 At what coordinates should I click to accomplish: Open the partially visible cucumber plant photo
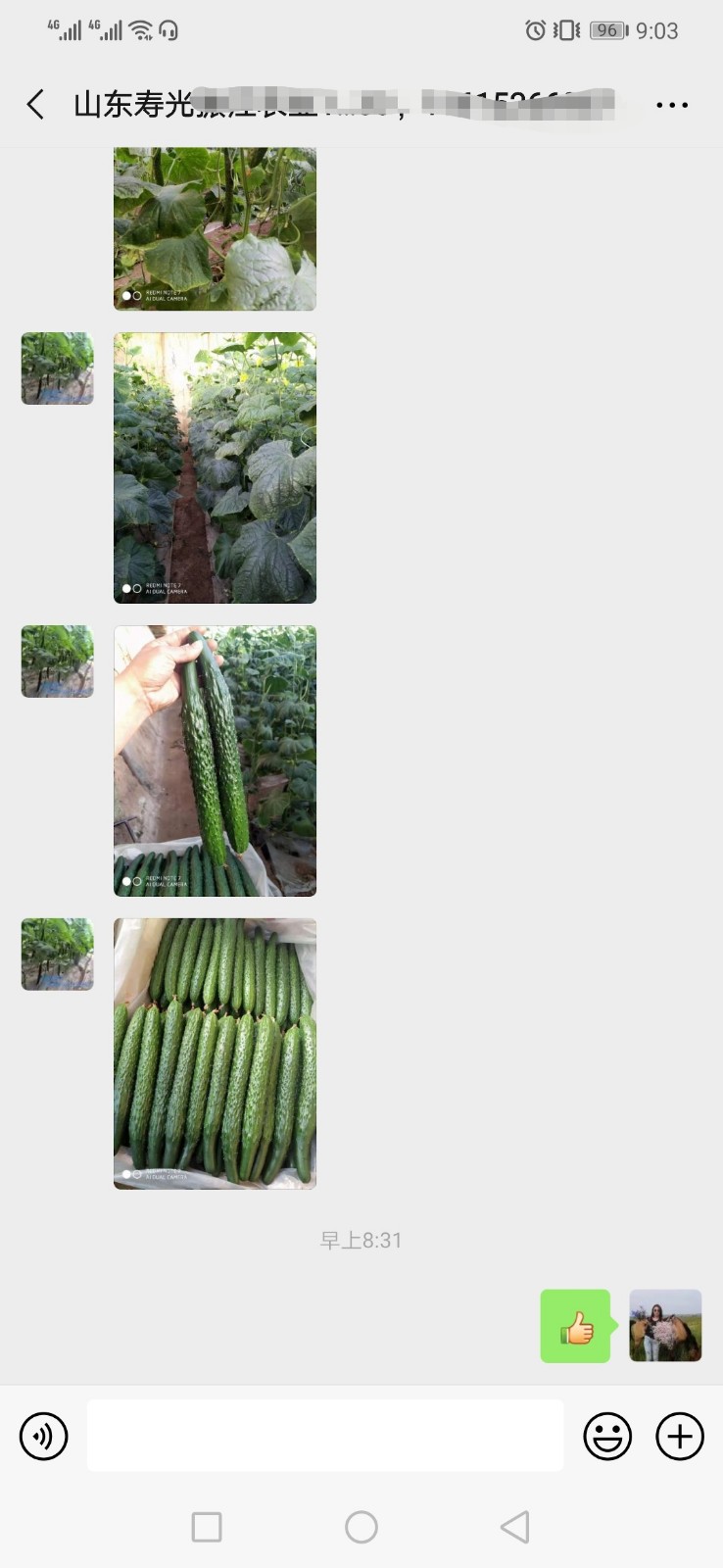pos(215,228)
